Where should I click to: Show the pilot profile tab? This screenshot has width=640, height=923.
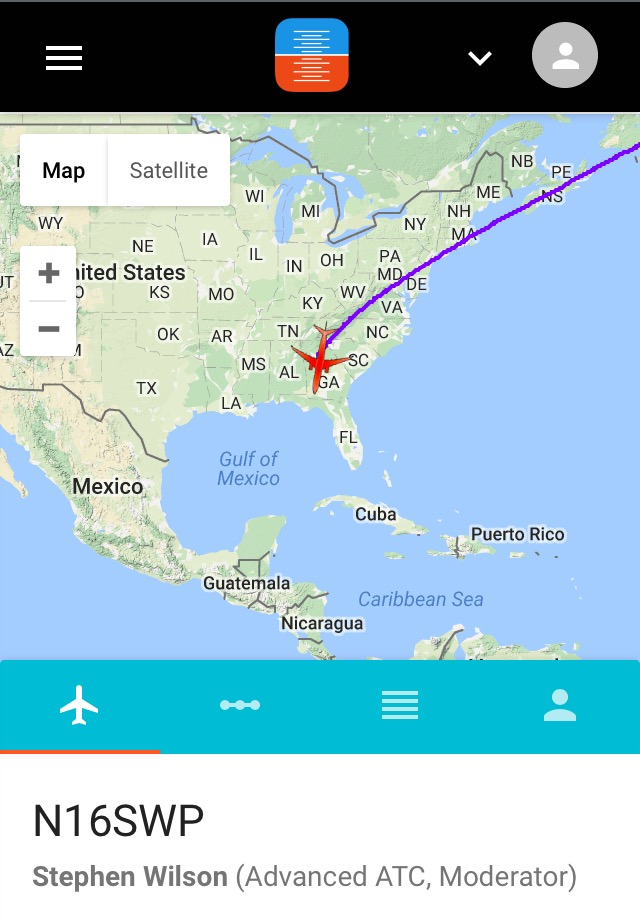pos(560,706)
